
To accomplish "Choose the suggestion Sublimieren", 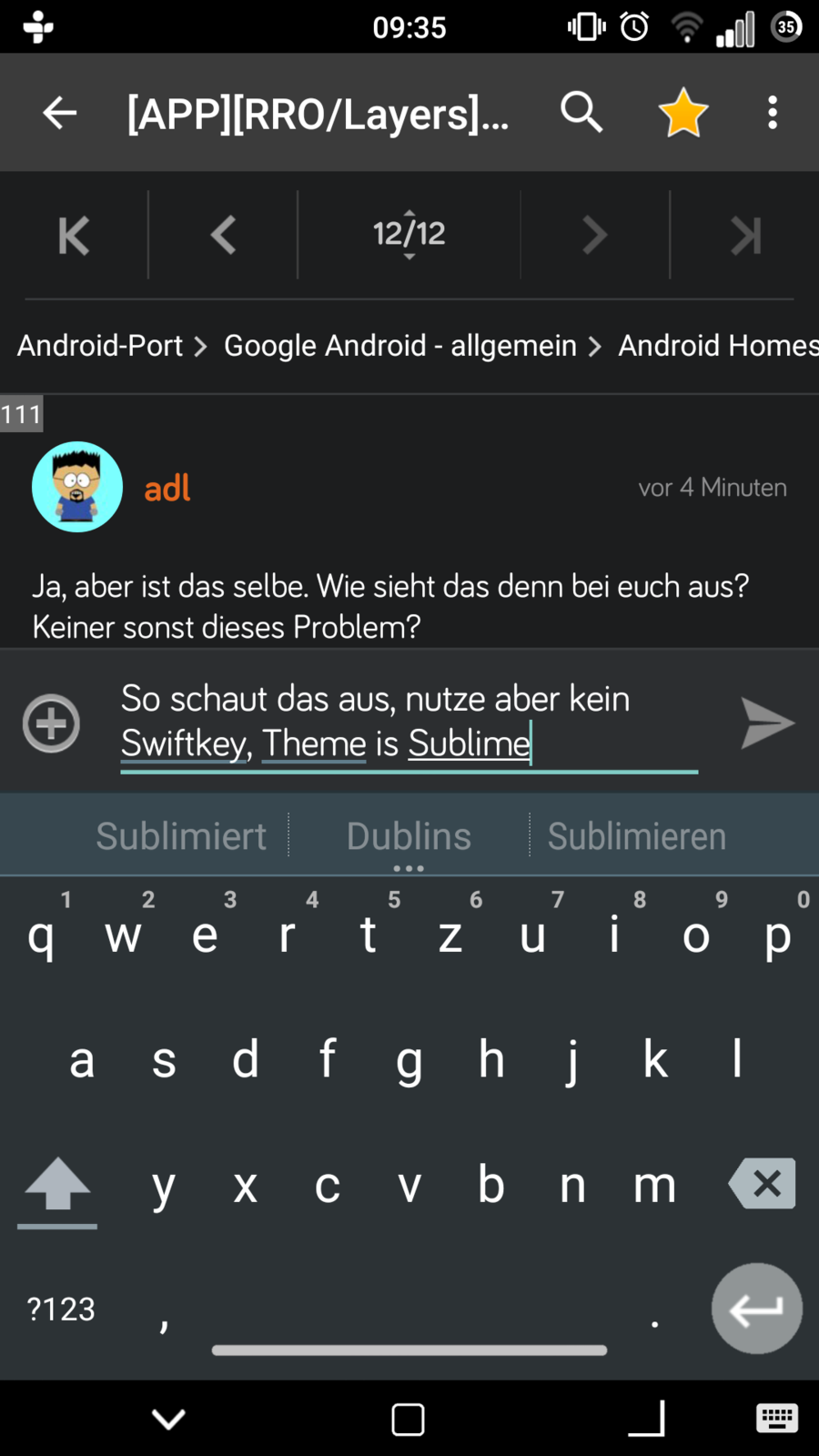I will [637, 836].
